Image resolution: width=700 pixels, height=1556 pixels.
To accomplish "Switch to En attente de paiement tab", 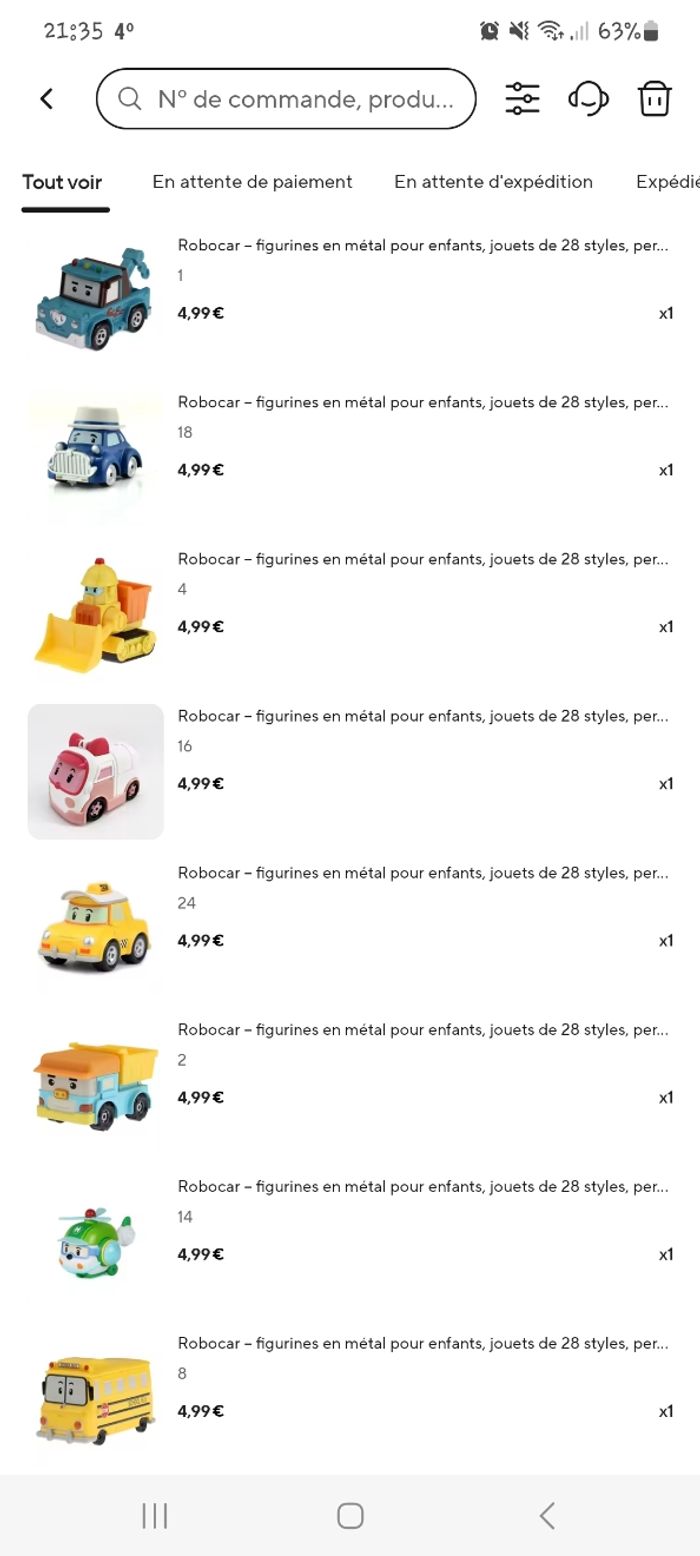I will [x=252, y=182].
